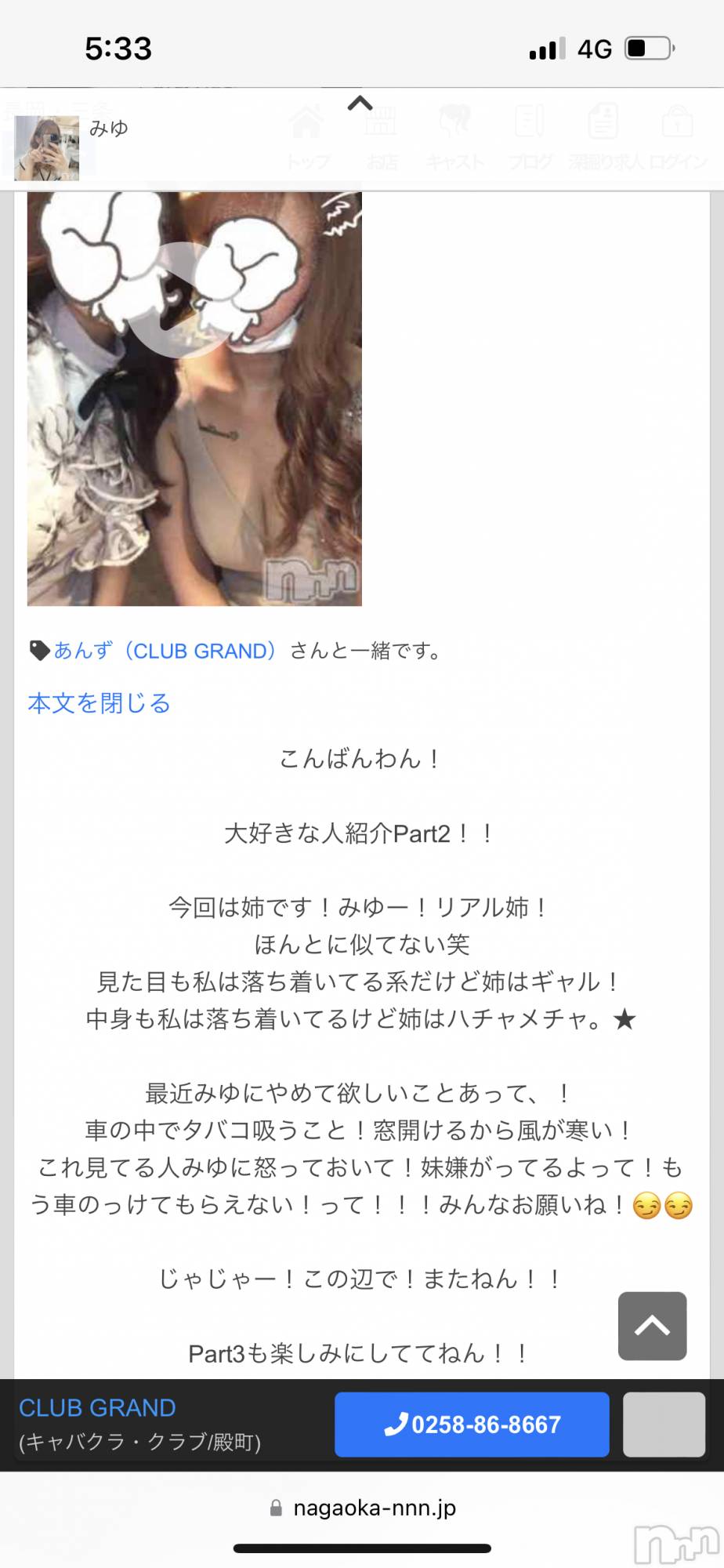Open the CLUB GRAND shop page link
Image resolution: width=724 pixels, height=1568 pixels.
tap(97, 1408)
